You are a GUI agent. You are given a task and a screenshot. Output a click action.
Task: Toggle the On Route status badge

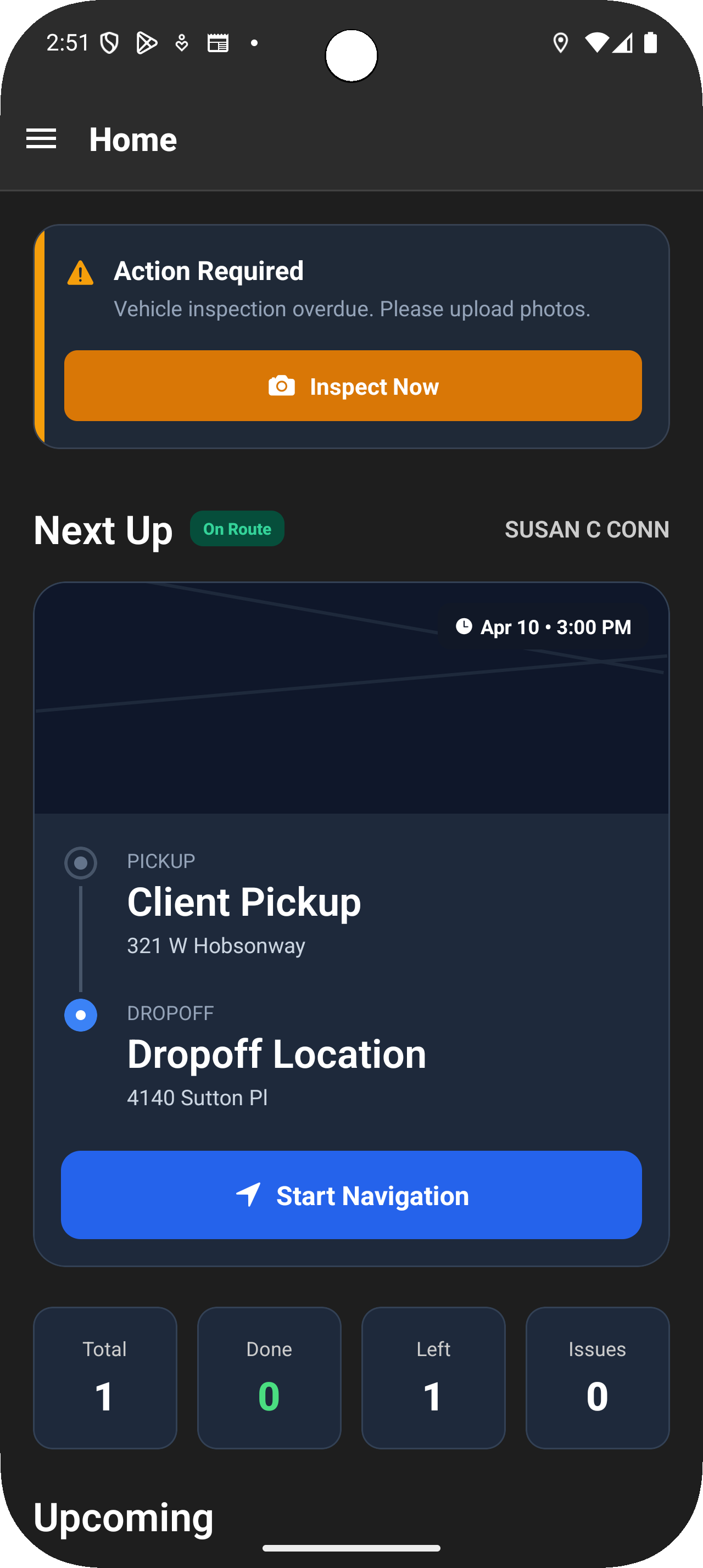237,529
